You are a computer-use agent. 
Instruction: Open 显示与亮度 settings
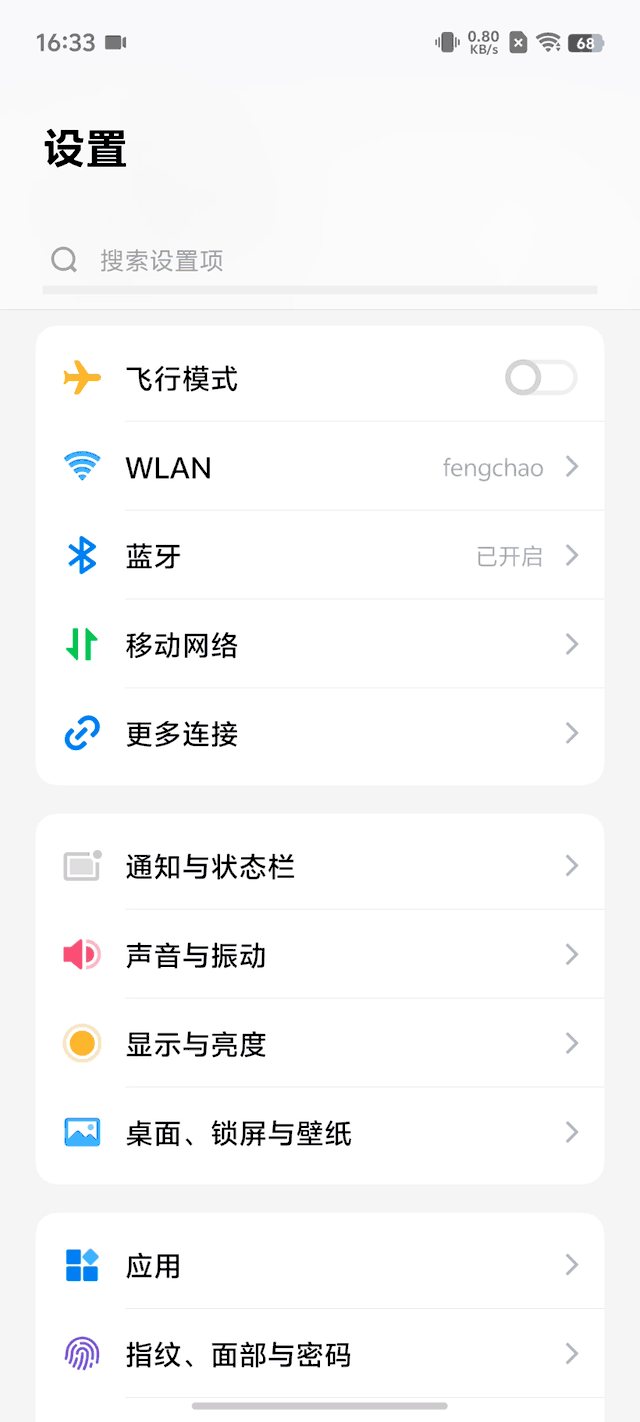click(320, 1044)
